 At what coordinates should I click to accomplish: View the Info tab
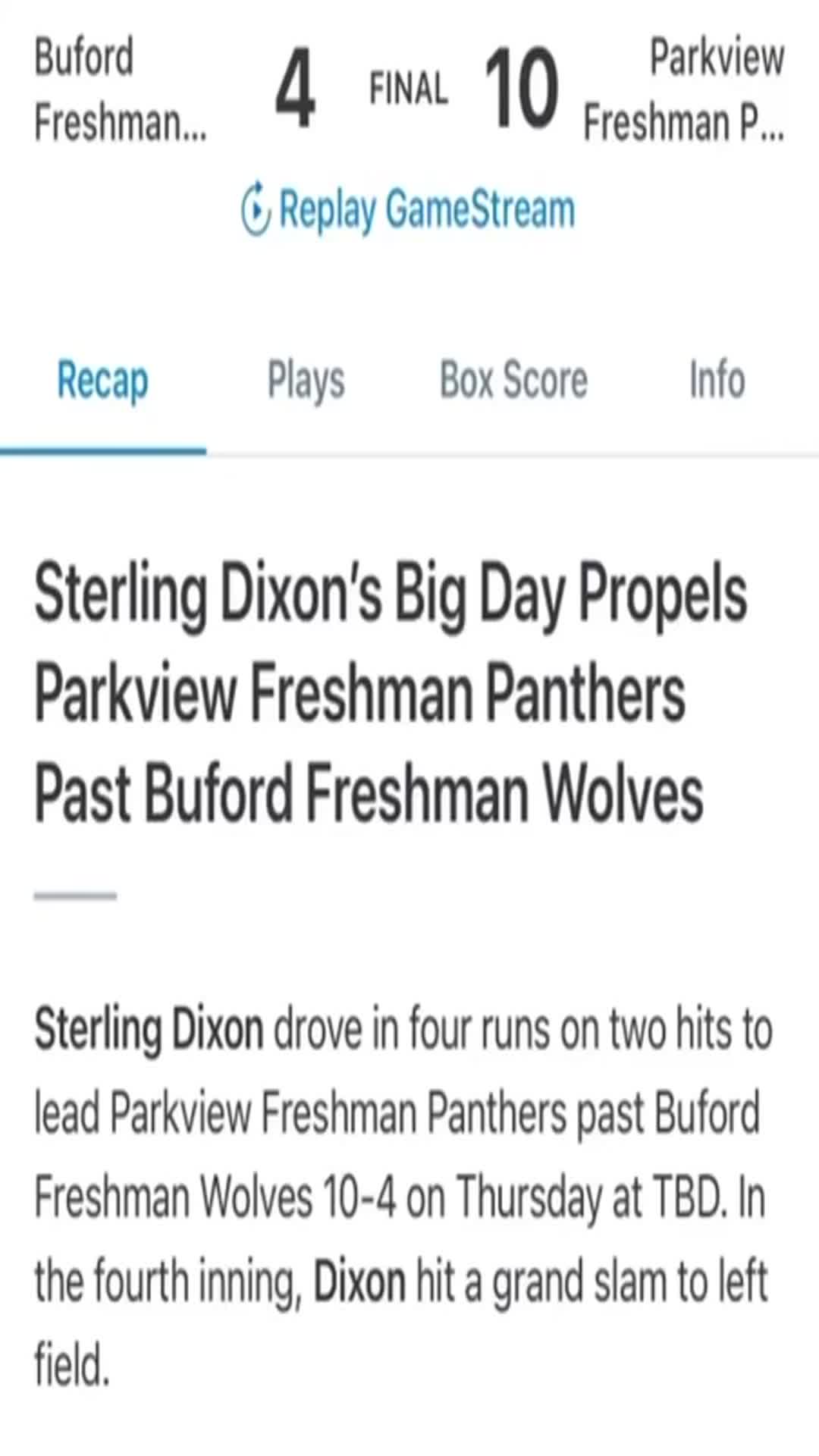pyautogui.click(x=717, y=379)
